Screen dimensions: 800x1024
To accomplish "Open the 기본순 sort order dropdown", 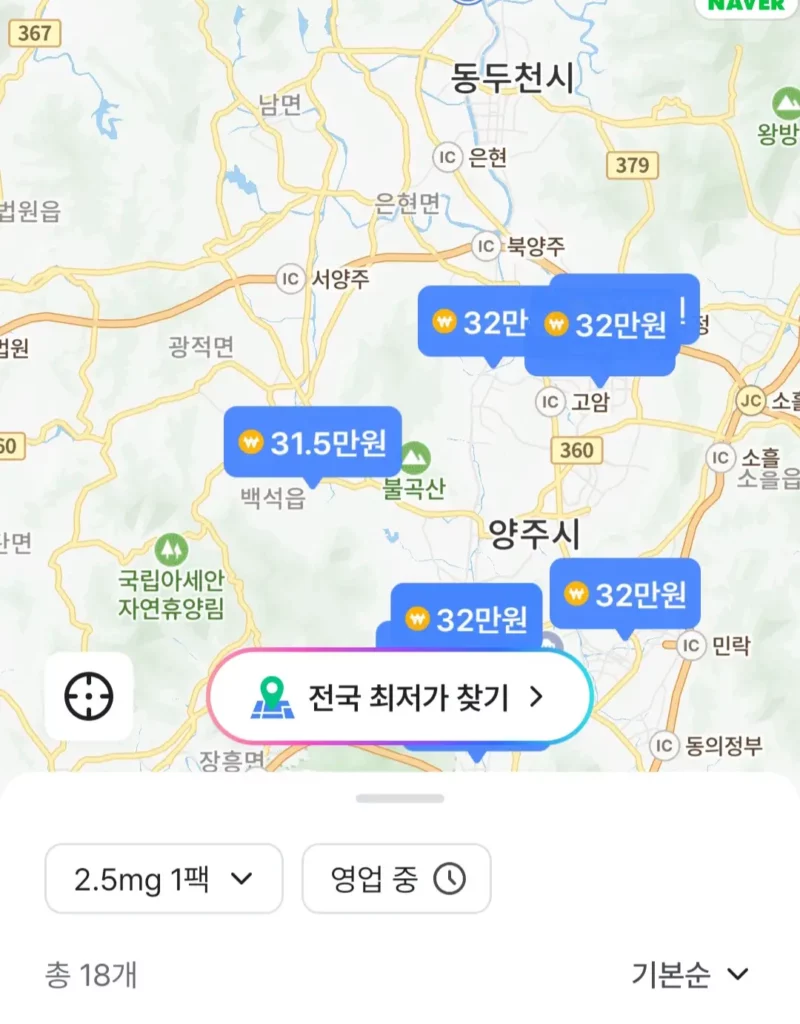I will click(x=690, y=972).
